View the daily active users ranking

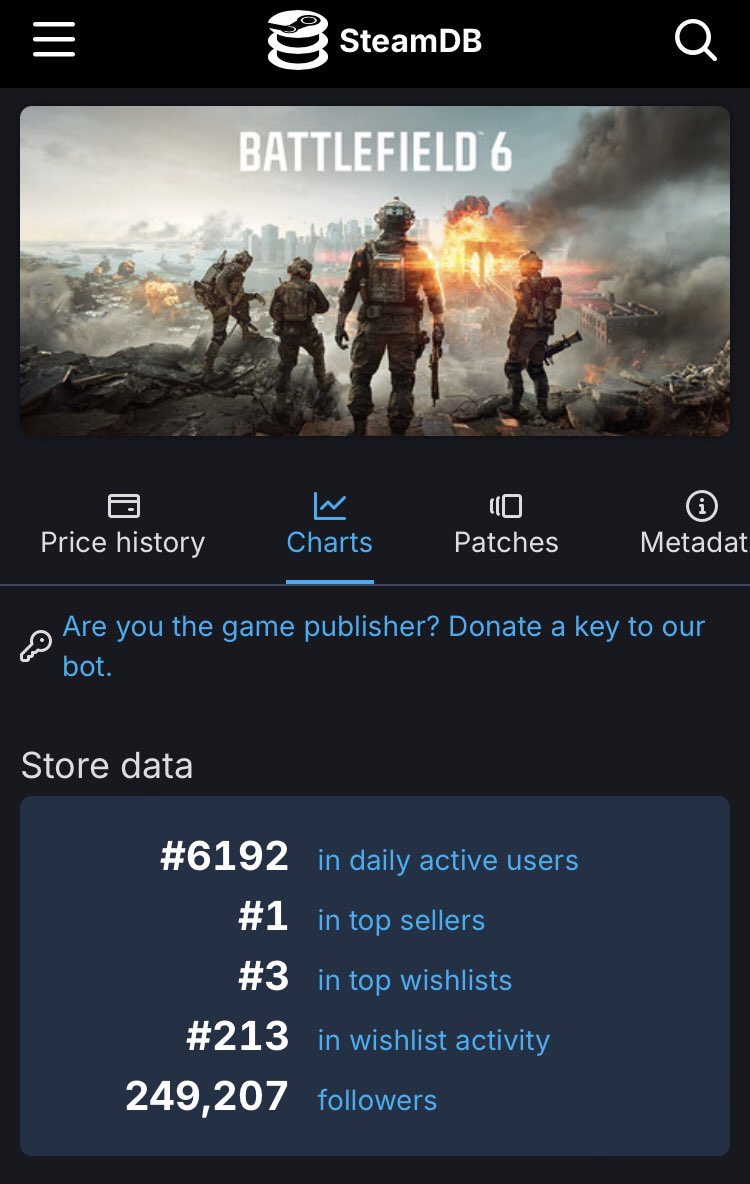coord(447,860)
